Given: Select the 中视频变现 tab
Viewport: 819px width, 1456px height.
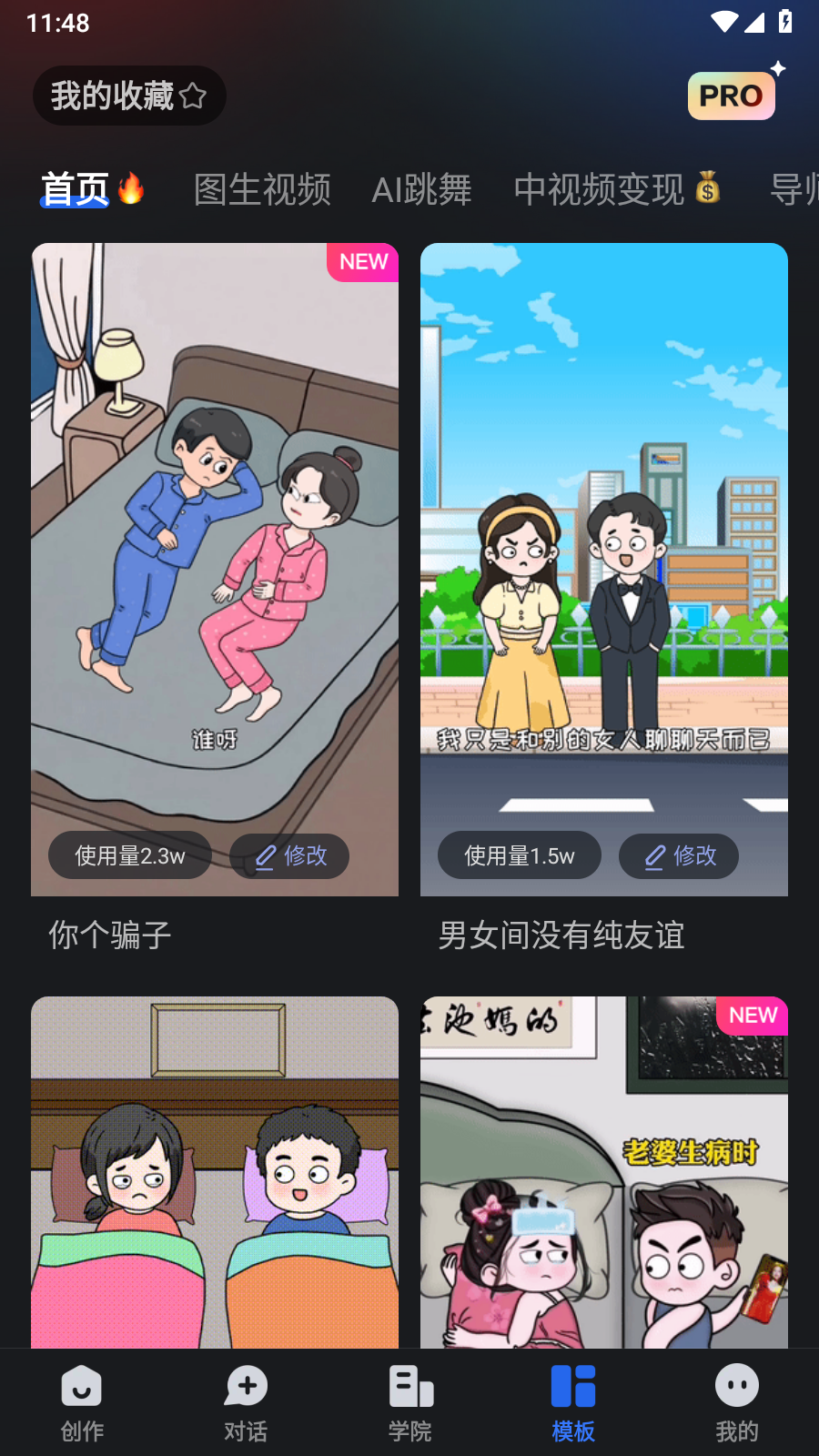Looking at the screenshot, I should tap(602, 190).
